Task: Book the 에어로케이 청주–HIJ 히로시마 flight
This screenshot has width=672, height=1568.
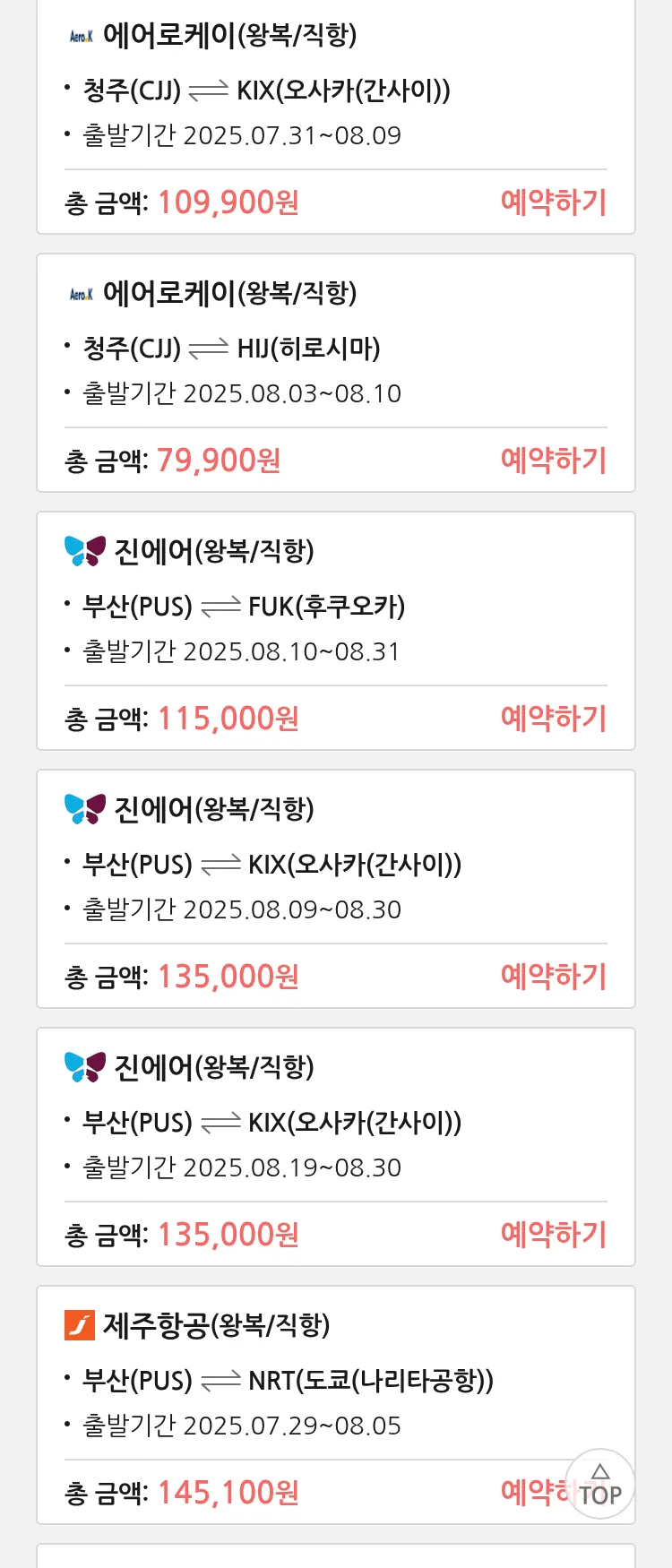Action: [553, 461]
